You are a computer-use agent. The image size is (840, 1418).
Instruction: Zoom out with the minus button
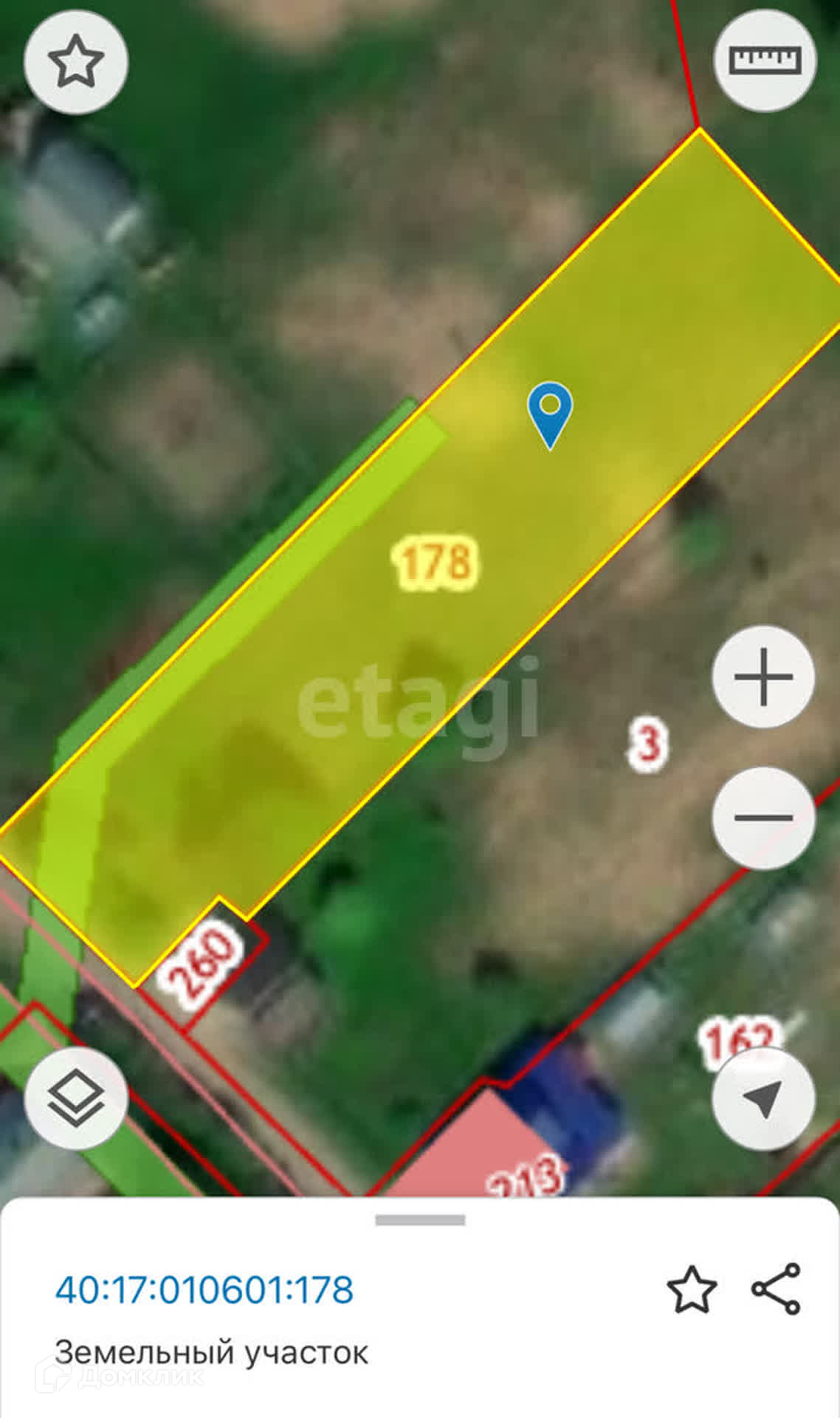[764, 818]
